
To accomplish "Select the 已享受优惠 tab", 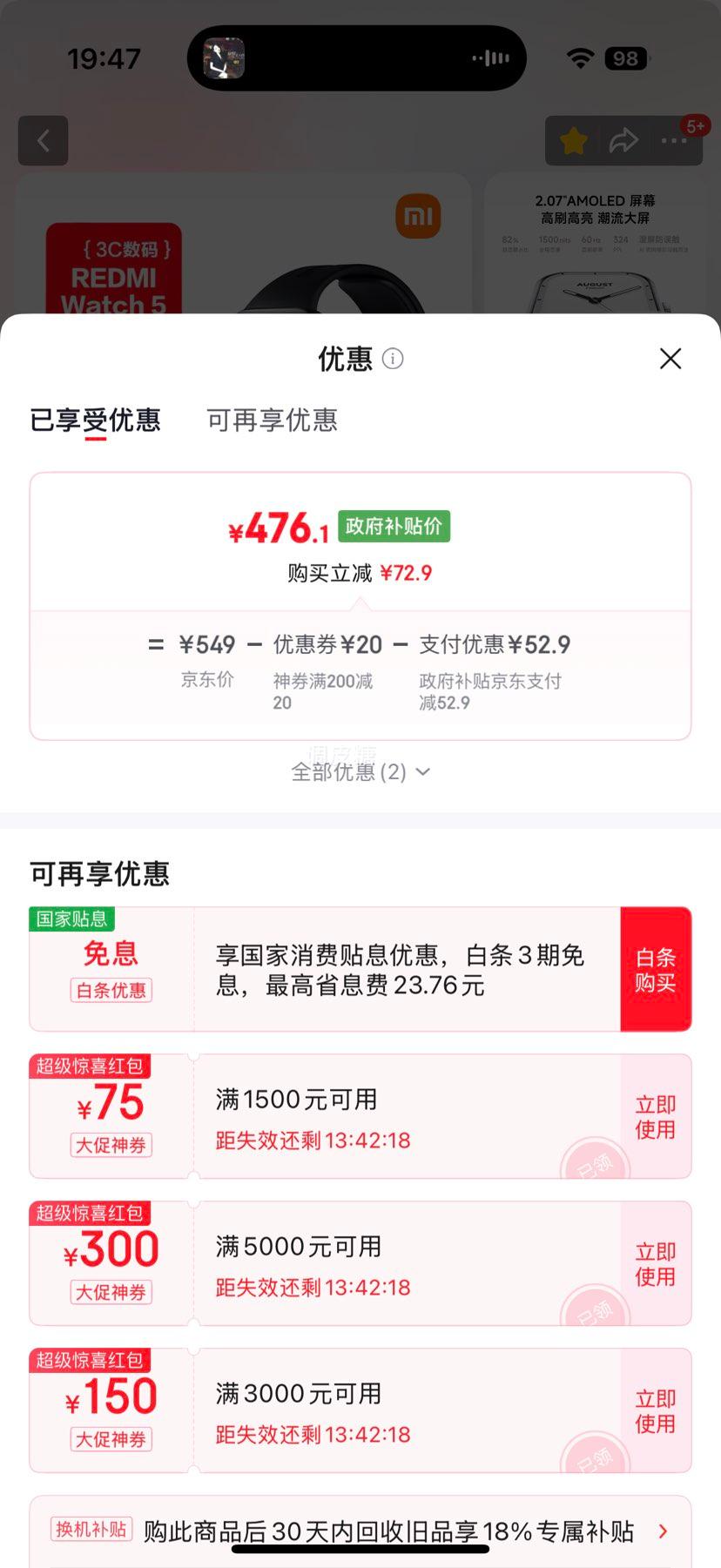I will pyautogui.click(x=96, y=421).
